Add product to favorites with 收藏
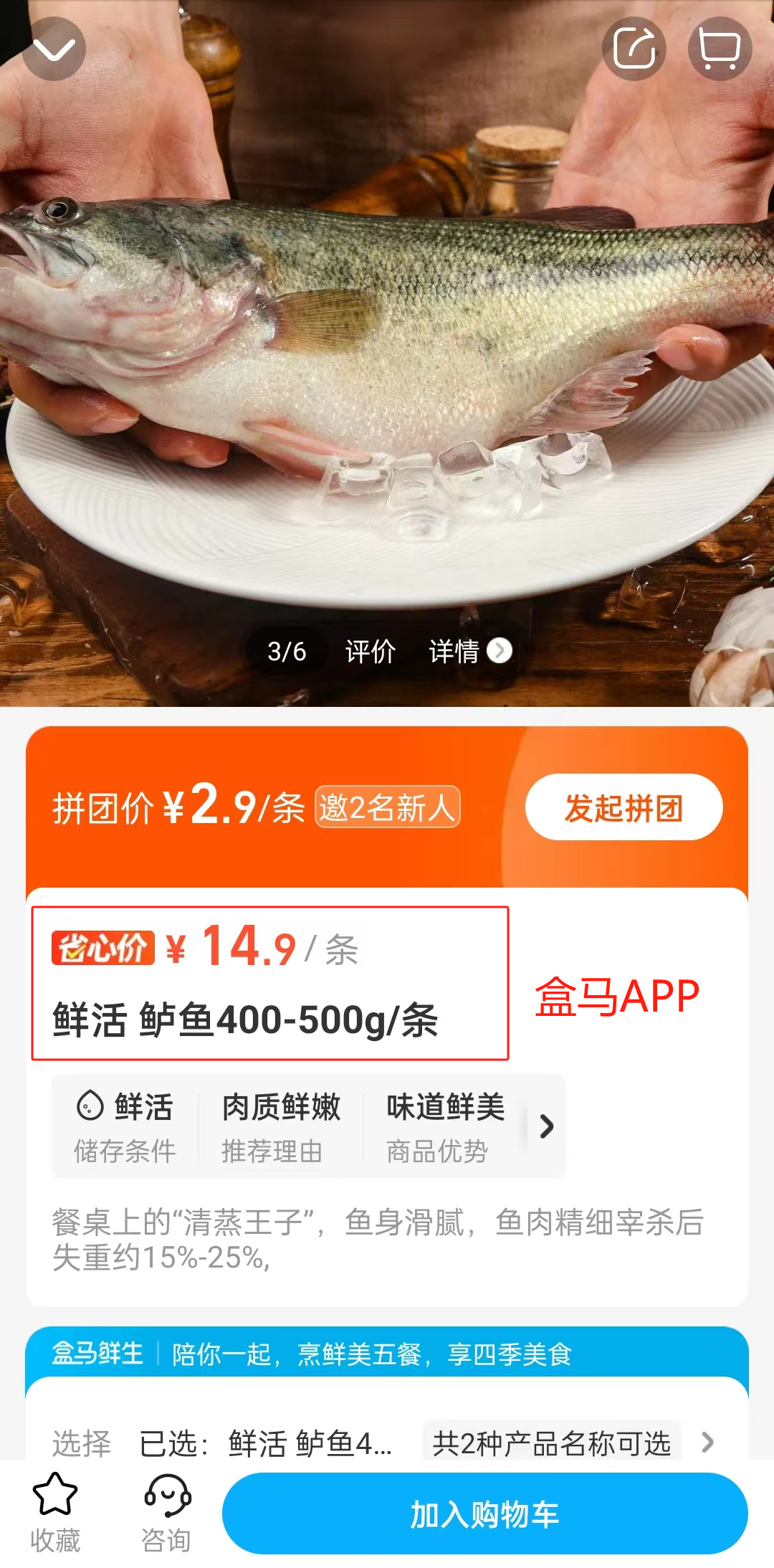The width and height of the screenshot is (774, 1568). point(55,1511)
